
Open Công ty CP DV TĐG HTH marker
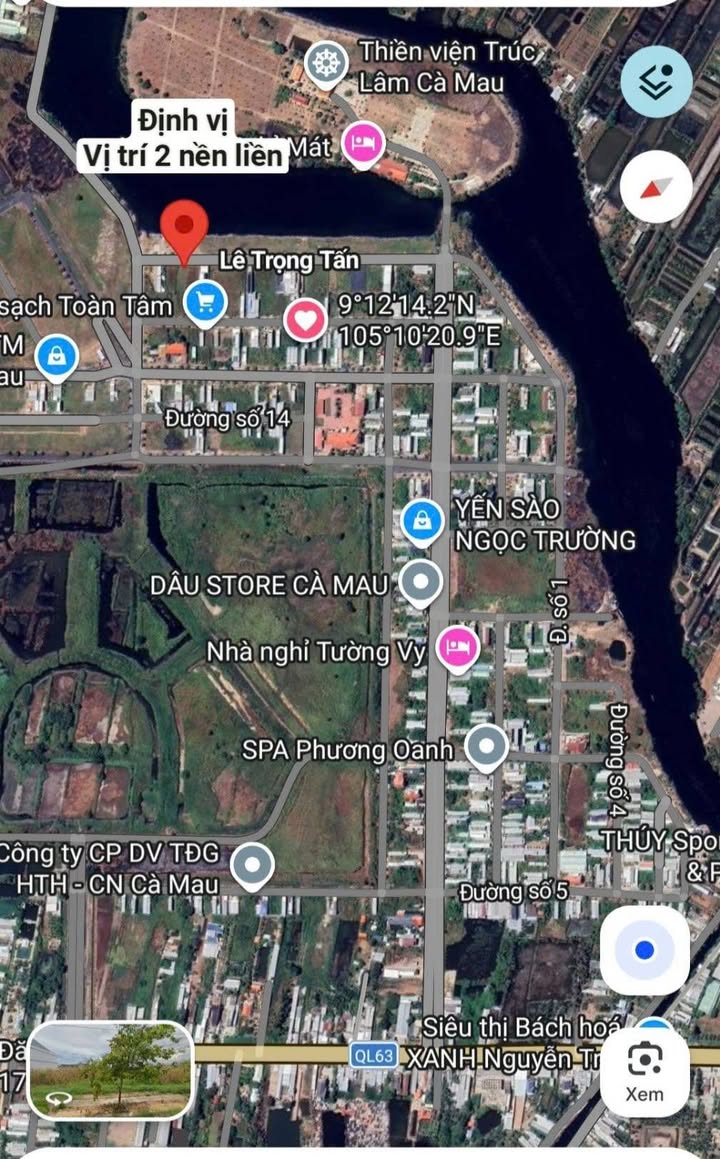click(252, 866)
